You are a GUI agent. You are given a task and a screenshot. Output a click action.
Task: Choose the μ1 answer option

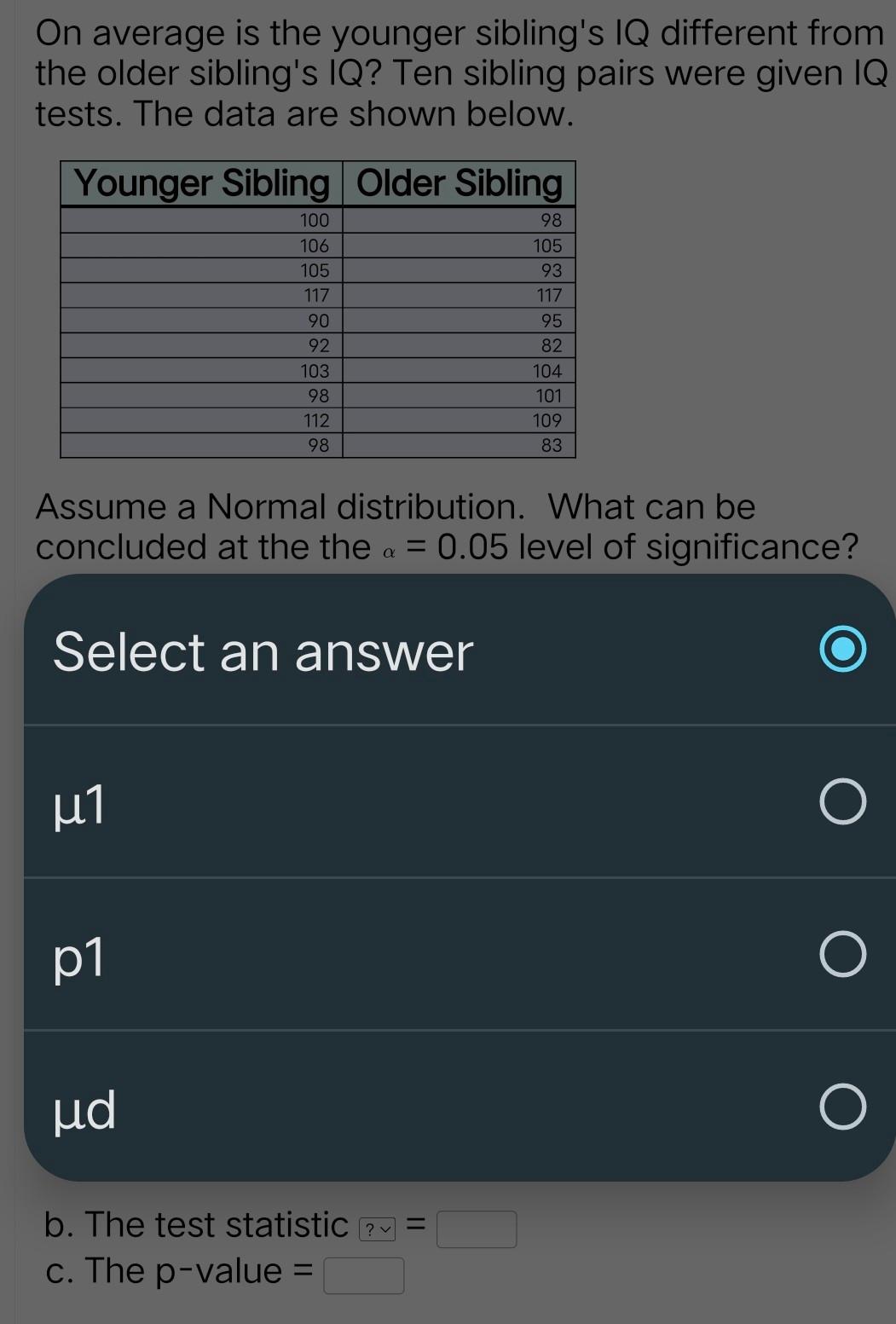[842, 800]
